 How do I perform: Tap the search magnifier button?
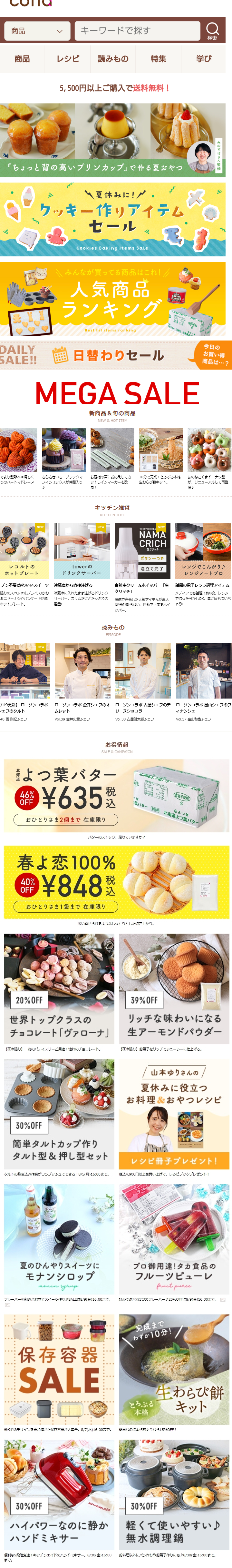pos(212,30)
